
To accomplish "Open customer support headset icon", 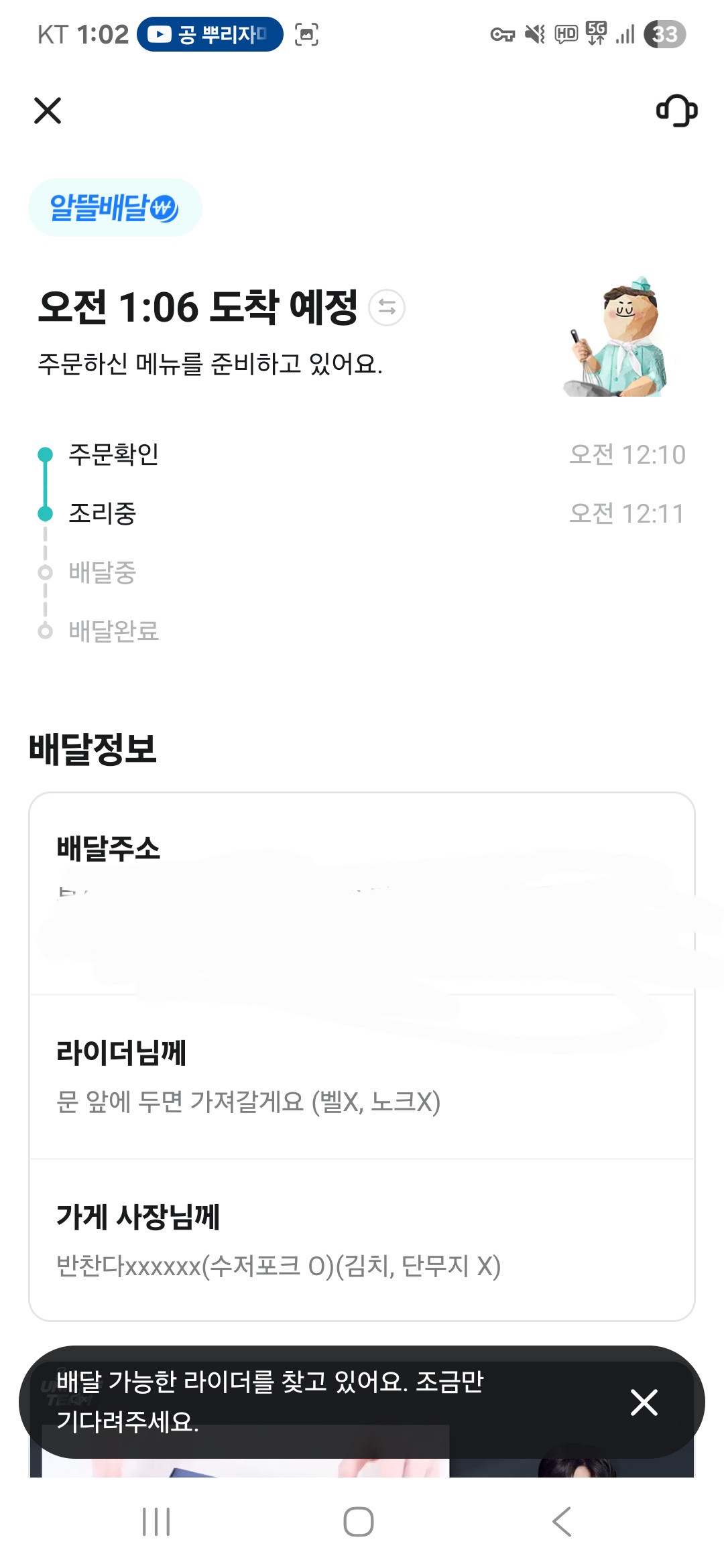I will point(676,111).
